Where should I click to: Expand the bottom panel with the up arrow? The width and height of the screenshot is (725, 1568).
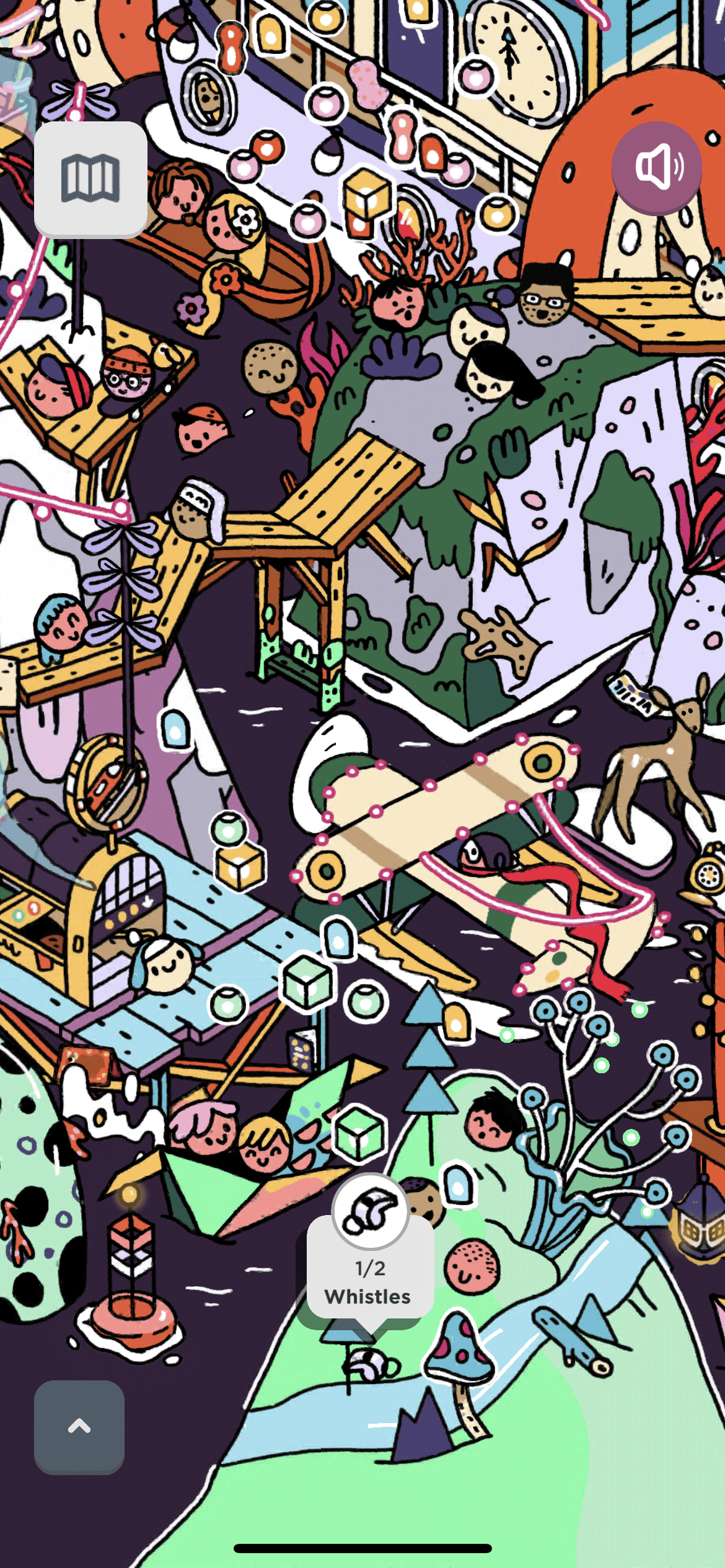click(79, 1426)
